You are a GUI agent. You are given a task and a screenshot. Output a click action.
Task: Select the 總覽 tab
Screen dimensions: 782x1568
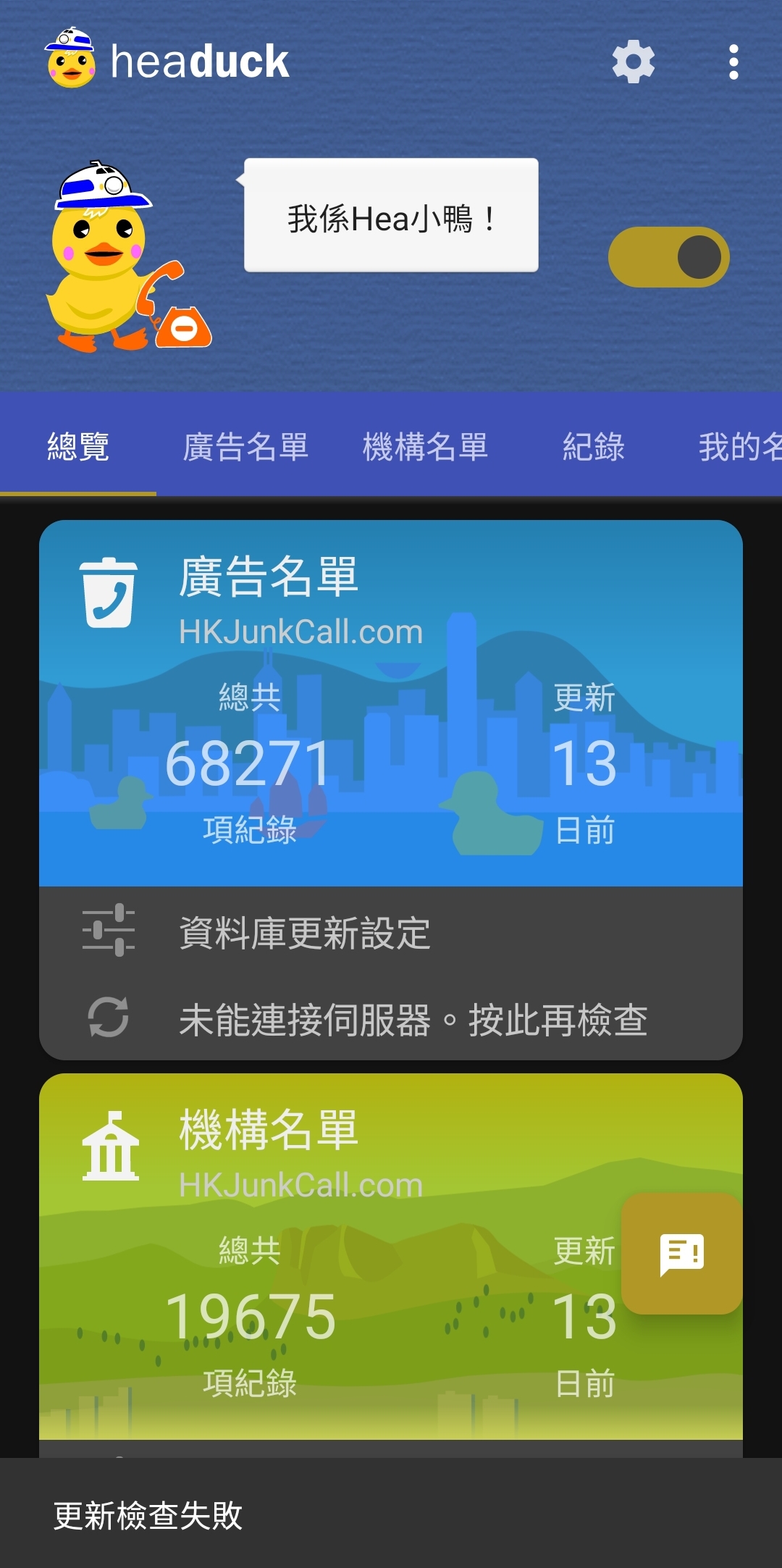(78, 446)
